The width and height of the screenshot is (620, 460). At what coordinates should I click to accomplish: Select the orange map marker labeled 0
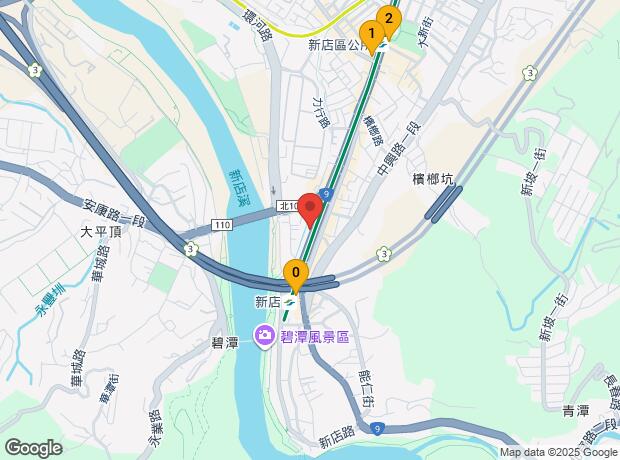pyautogui.click(x=295, y=272)
